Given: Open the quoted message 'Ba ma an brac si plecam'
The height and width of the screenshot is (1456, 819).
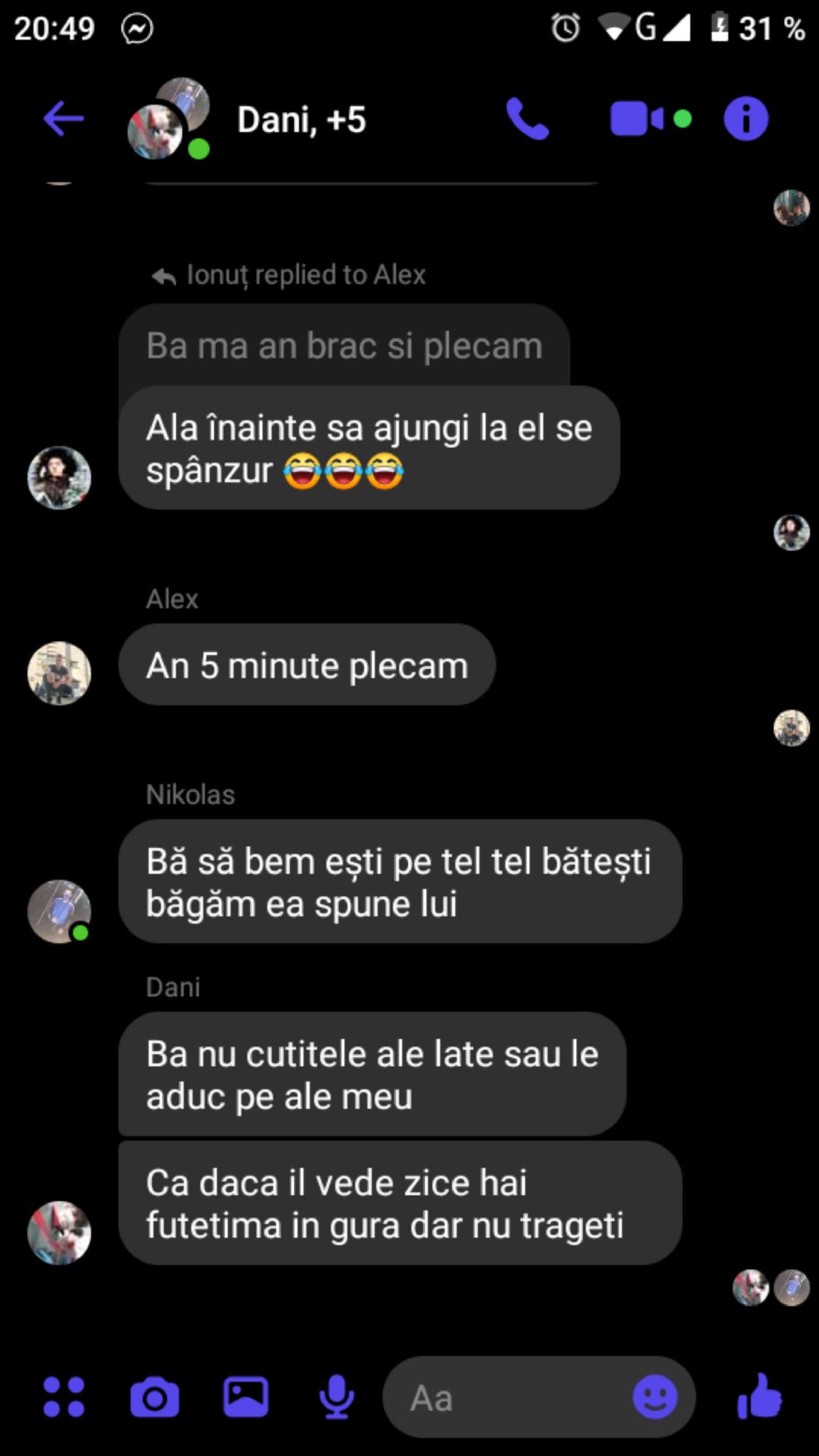Looking at the screenshot, I should coord(344,345).
